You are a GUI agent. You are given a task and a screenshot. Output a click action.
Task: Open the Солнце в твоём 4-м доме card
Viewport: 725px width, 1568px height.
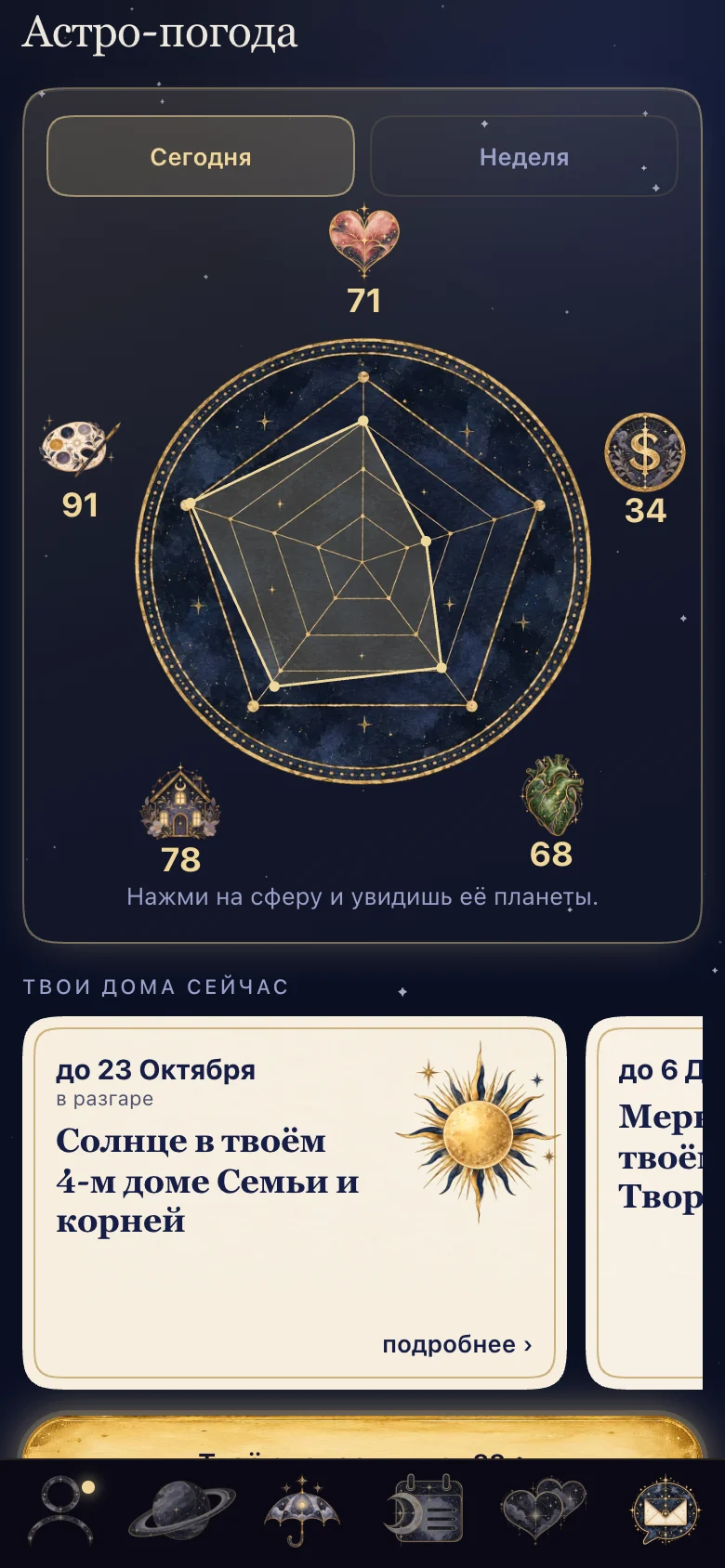[x=295, y=1203]
